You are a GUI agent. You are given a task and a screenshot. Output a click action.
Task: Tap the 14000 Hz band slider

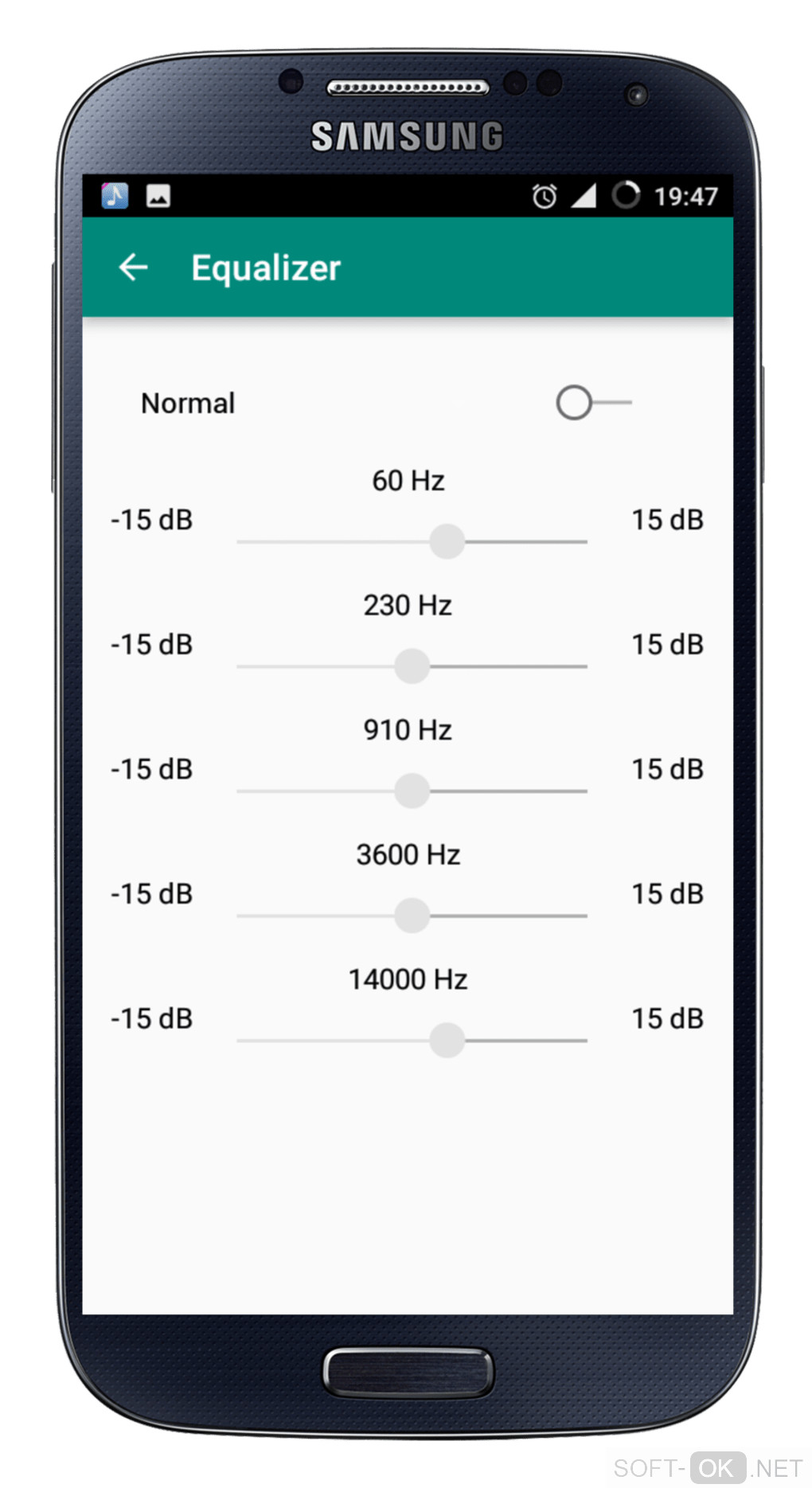point(447,1041)
